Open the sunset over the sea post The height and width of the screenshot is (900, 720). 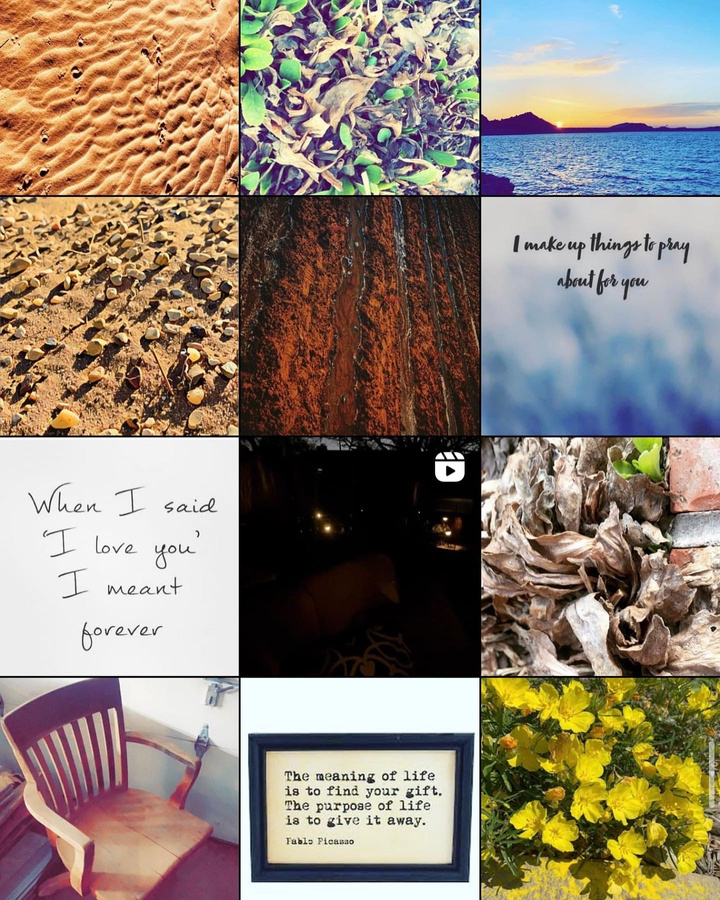tap(600, 97)
